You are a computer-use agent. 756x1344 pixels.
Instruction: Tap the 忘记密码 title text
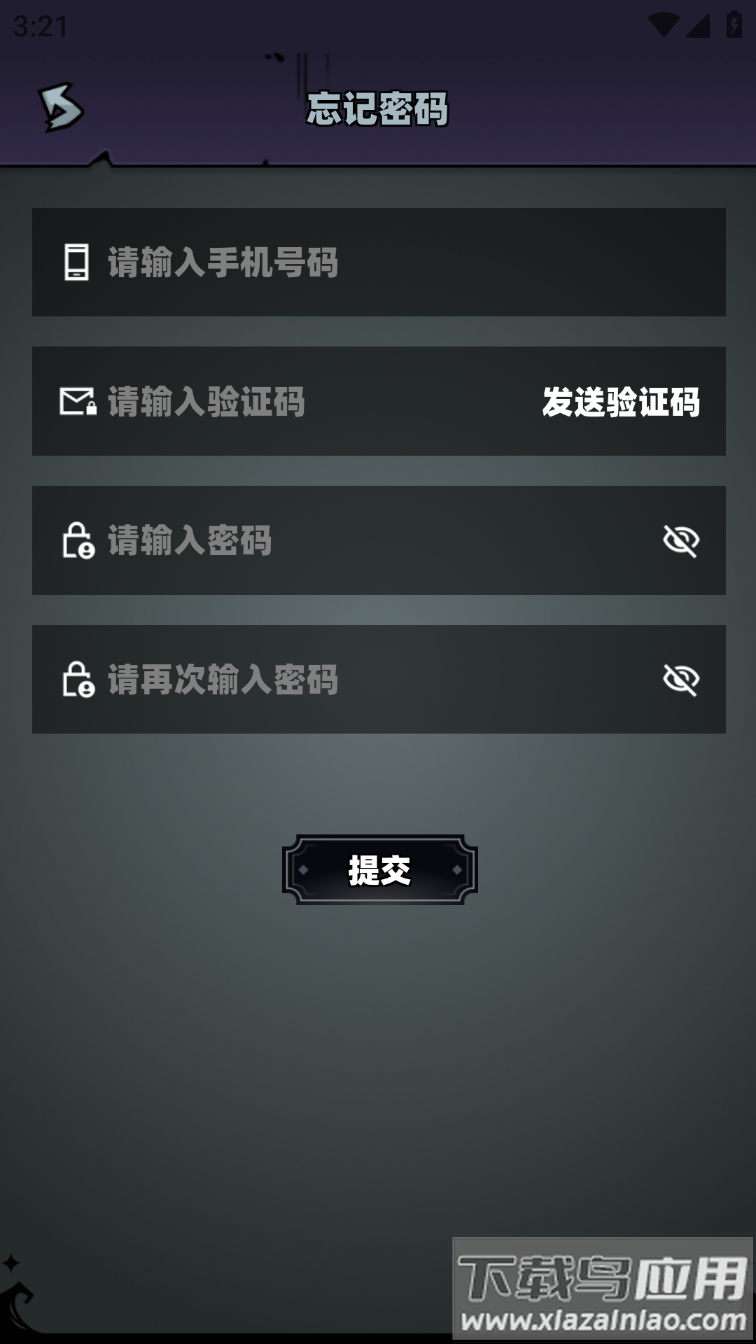tap(378, 107)
